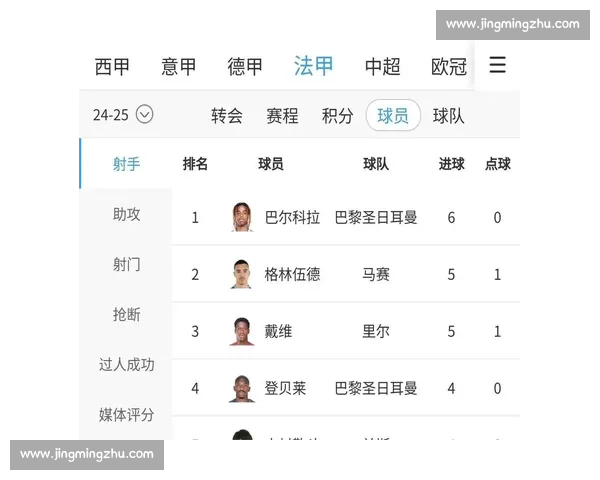This screenshot has width=600, height=480.
Task: Show the 过人成功 dribbles ranking
Action: click(127, 364)
